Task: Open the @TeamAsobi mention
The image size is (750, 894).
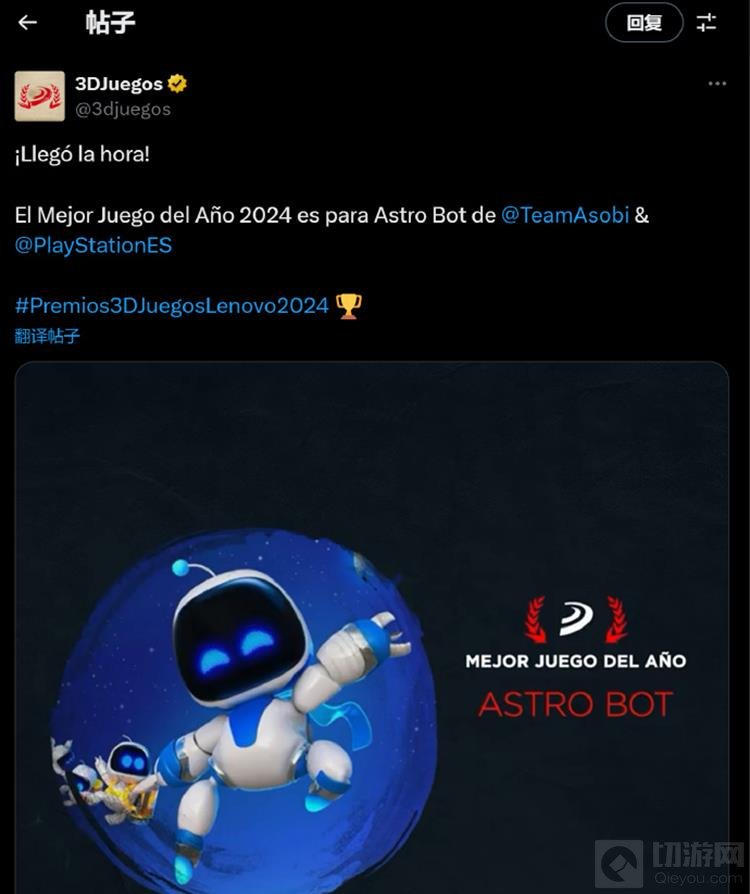Action: click(565, 215)
